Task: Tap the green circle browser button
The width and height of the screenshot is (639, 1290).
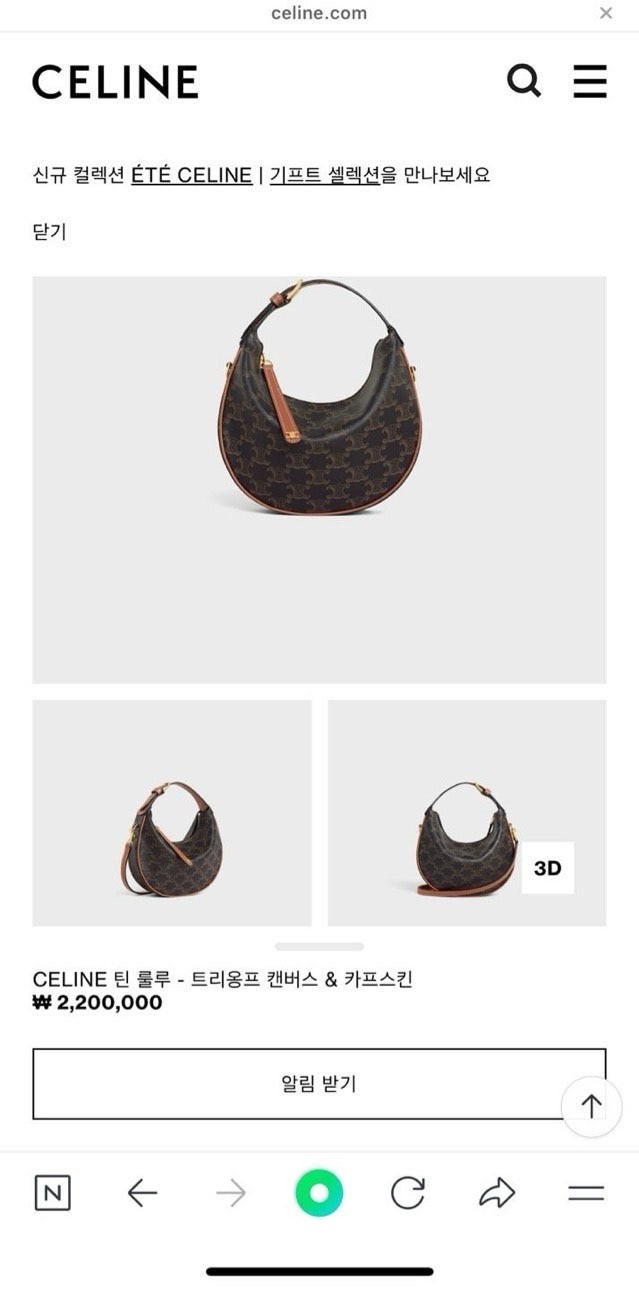Action: pos(319,1192)
